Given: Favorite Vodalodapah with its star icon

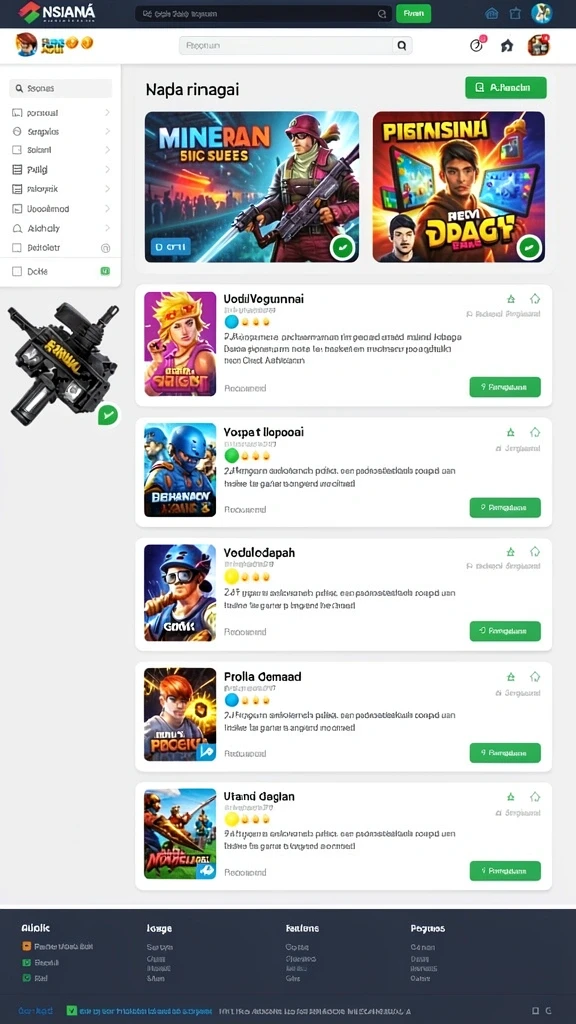Looking at the screenshot, I should tap(511, 552).
